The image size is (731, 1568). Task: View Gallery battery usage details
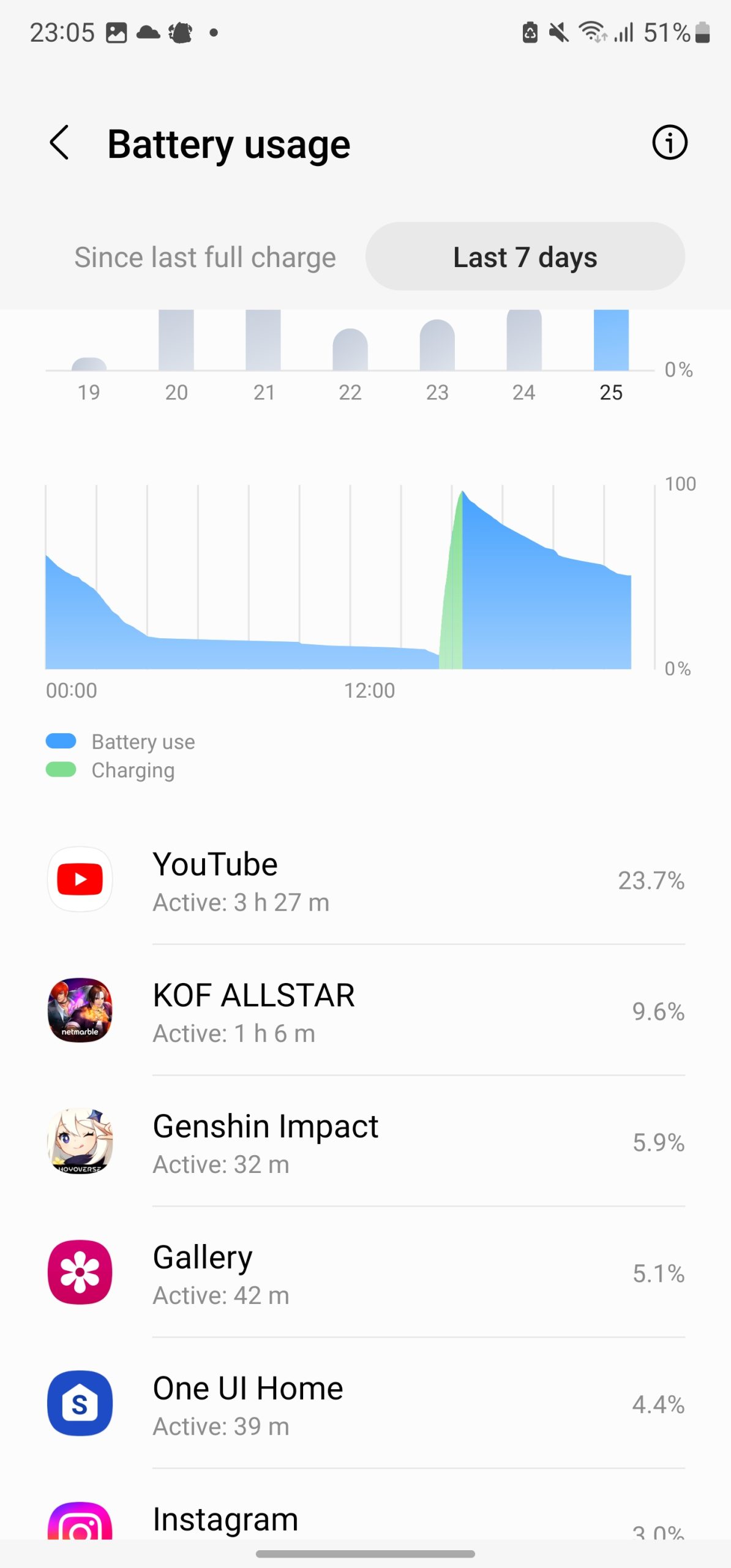[x=365, y=1273]
